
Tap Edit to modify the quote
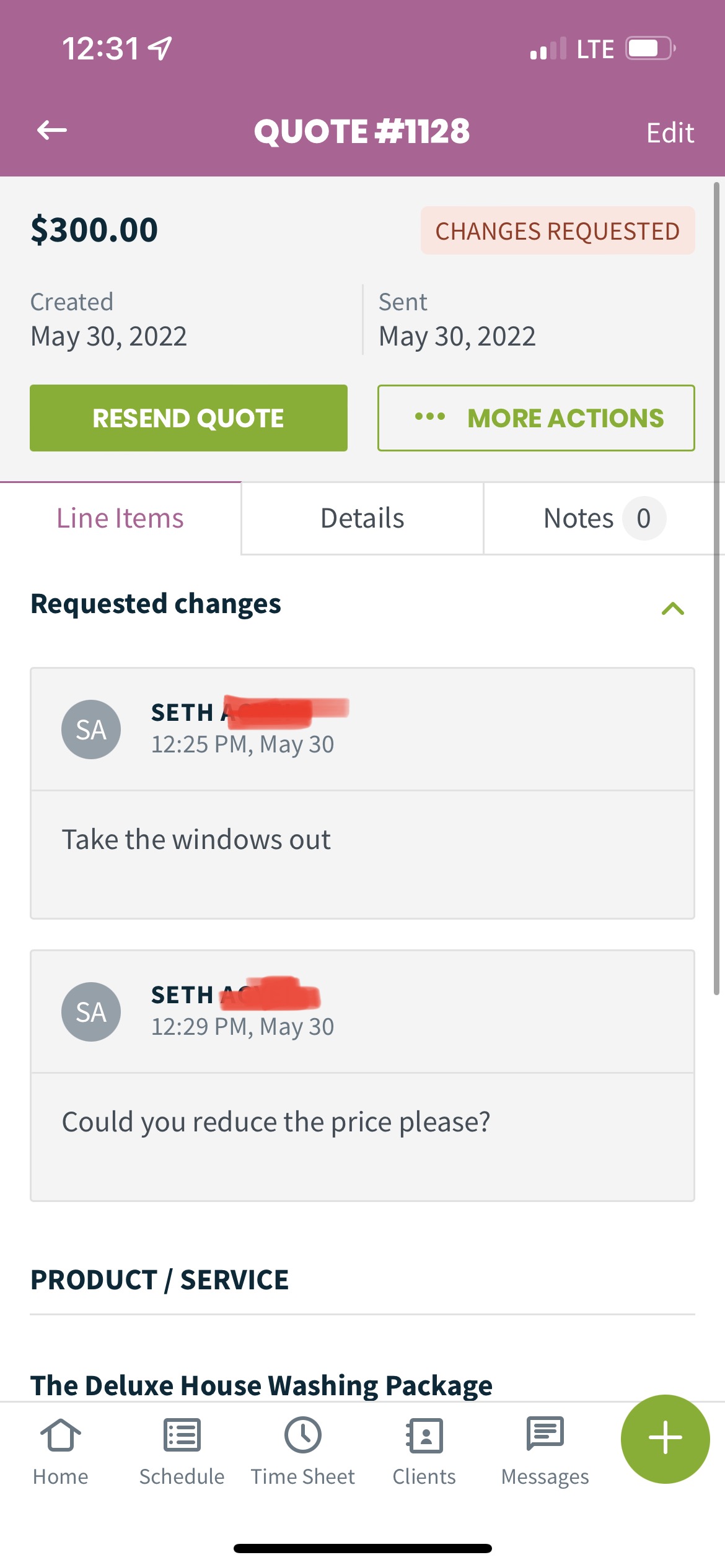[670, 133]
